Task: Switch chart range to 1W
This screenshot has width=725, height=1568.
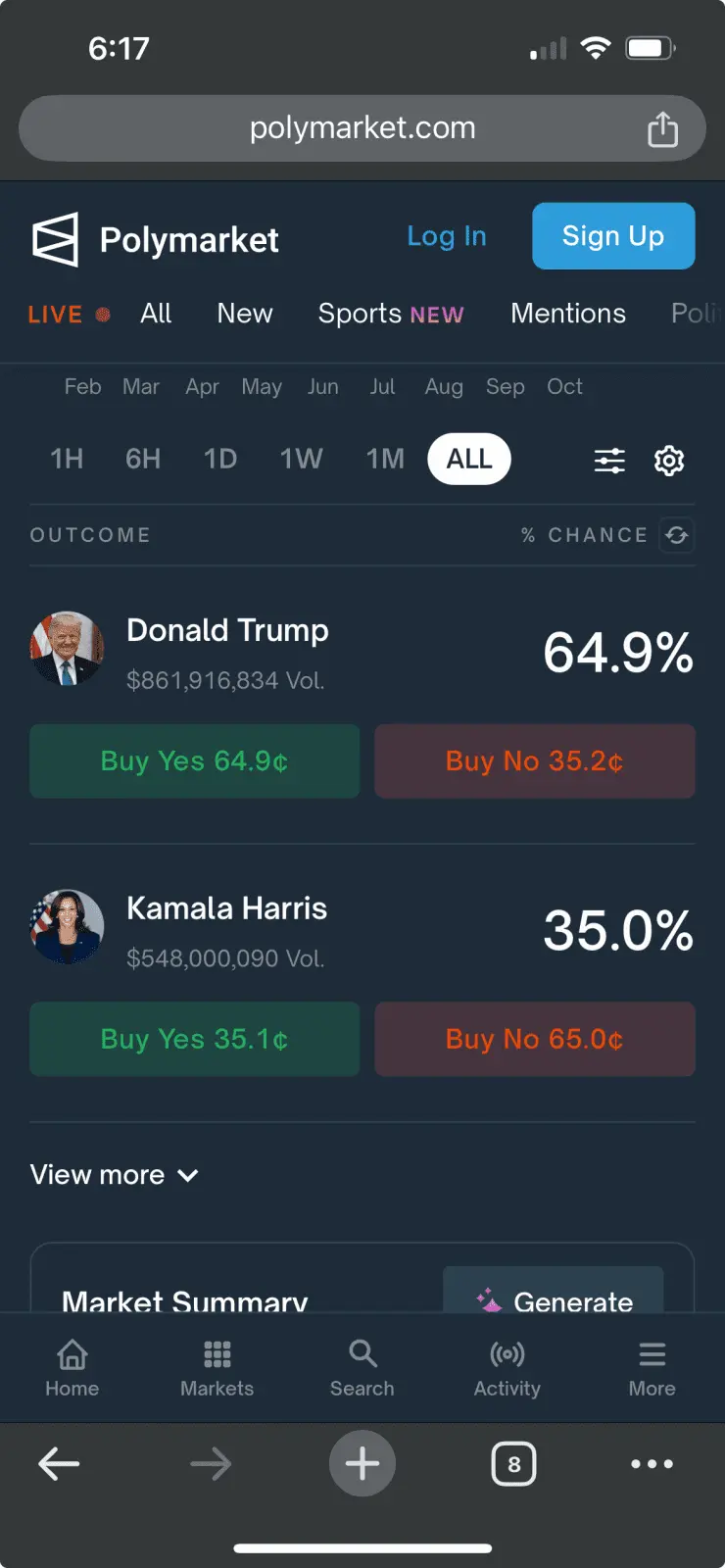Action: click(301, 459)
